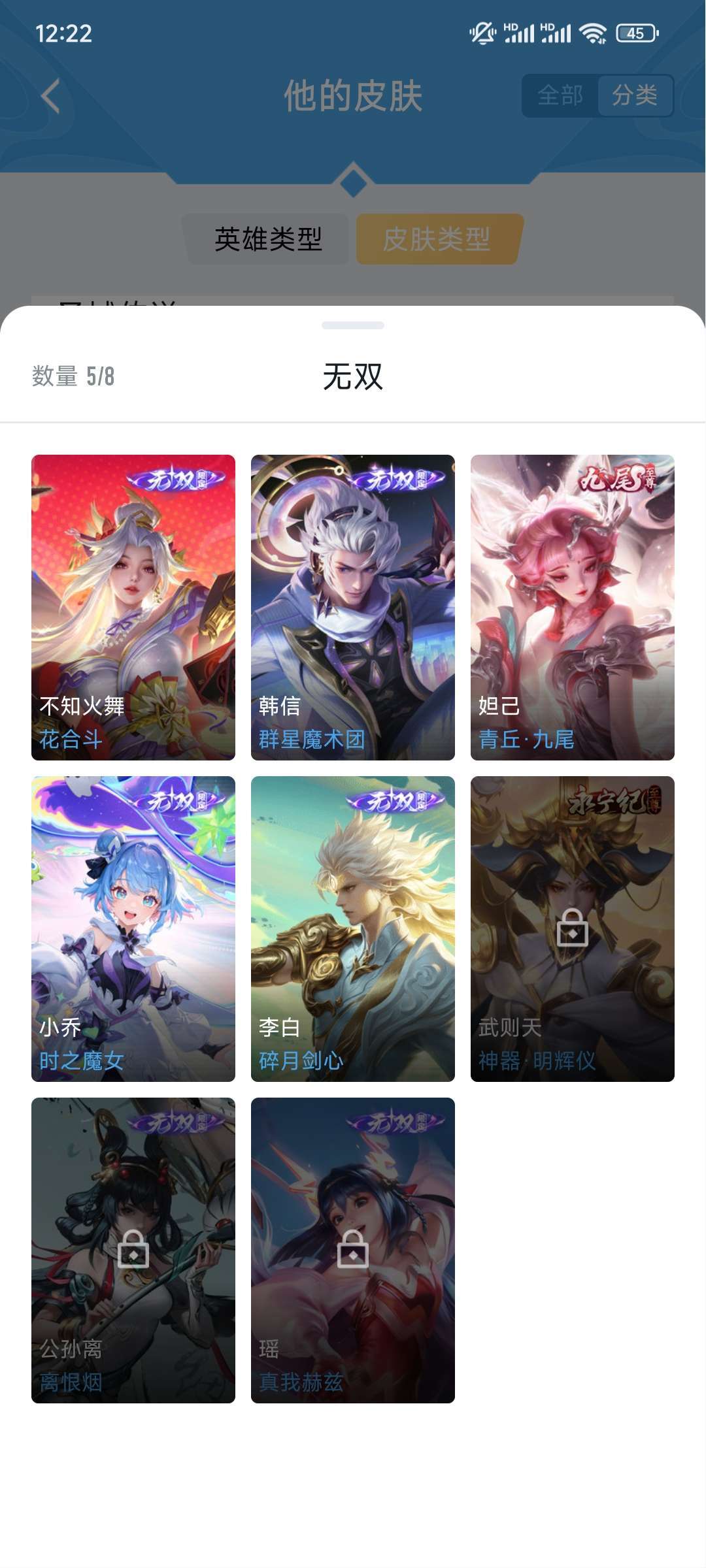
Task: Open locked 瑶 真我赫兹 skin card
Action: tap(353, 1250)
